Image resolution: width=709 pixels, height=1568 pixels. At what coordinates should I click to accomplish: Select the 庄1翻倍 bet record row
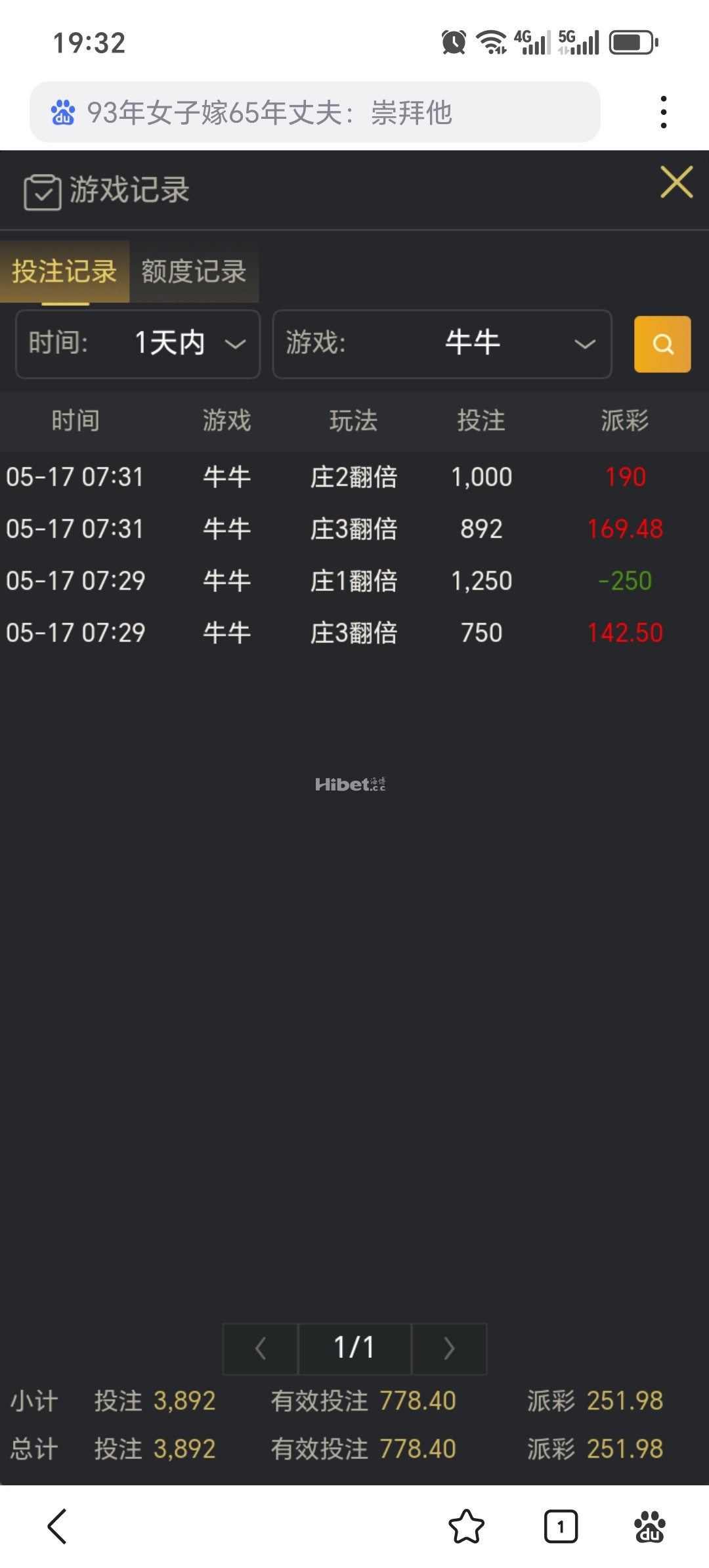click(x=354, y=580)
